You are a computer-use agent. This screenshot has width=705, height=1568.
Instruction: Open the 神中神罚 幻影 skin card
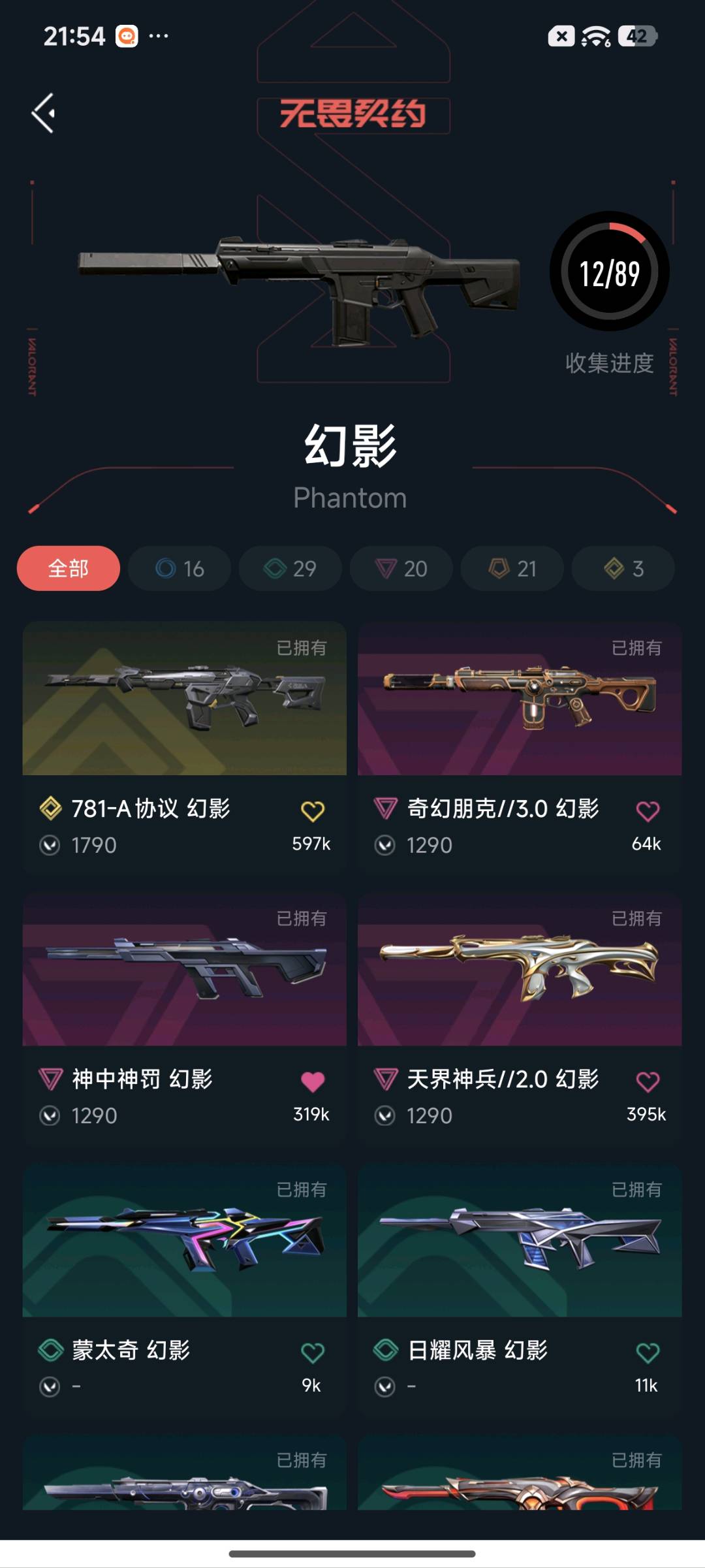(185, 1019)
